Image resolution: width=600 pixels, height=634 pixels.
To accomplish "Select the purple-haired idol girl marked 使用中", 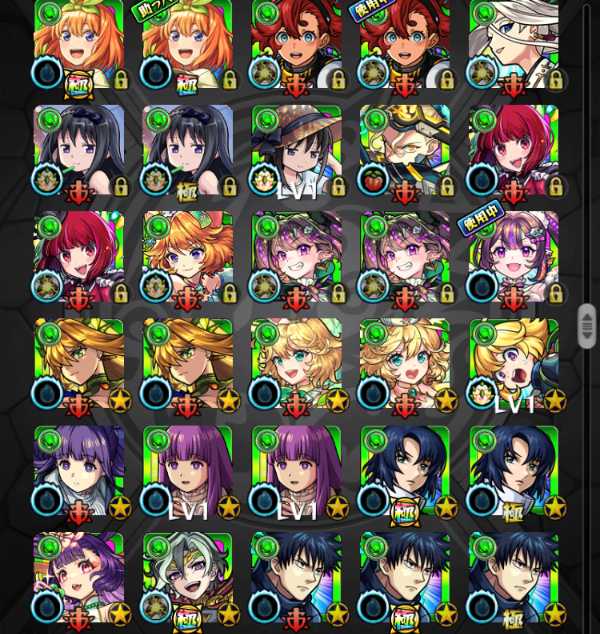I will coord(513,259).
